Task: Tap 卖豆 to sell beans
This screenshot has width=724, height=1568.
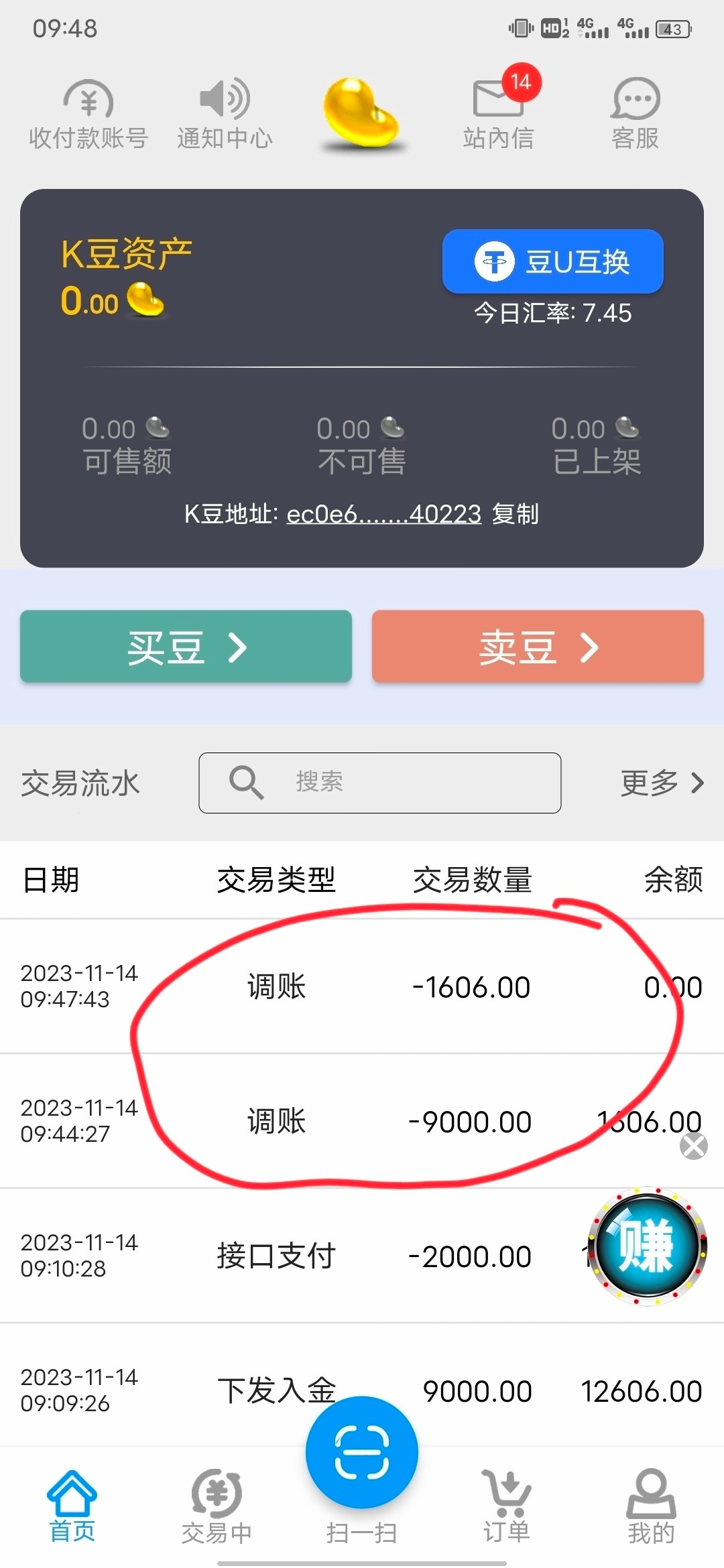Action: pos(538,647)
